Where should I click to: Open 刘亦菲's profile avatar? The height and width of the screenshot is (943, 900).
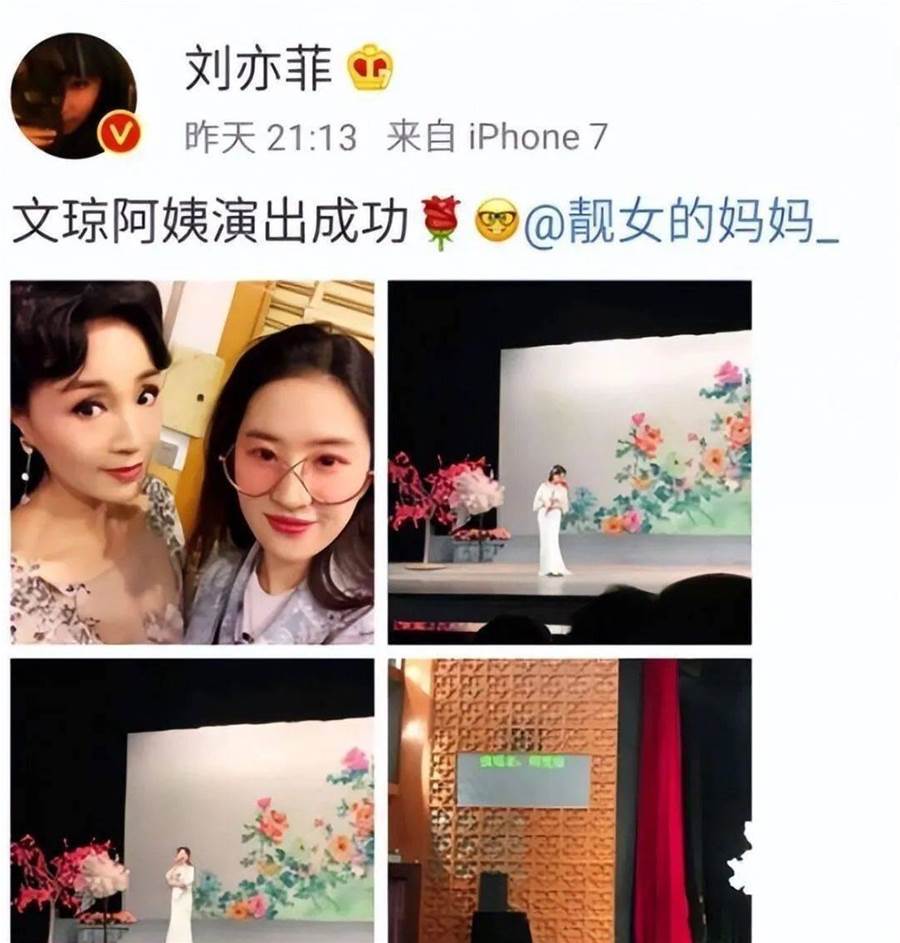73,95
